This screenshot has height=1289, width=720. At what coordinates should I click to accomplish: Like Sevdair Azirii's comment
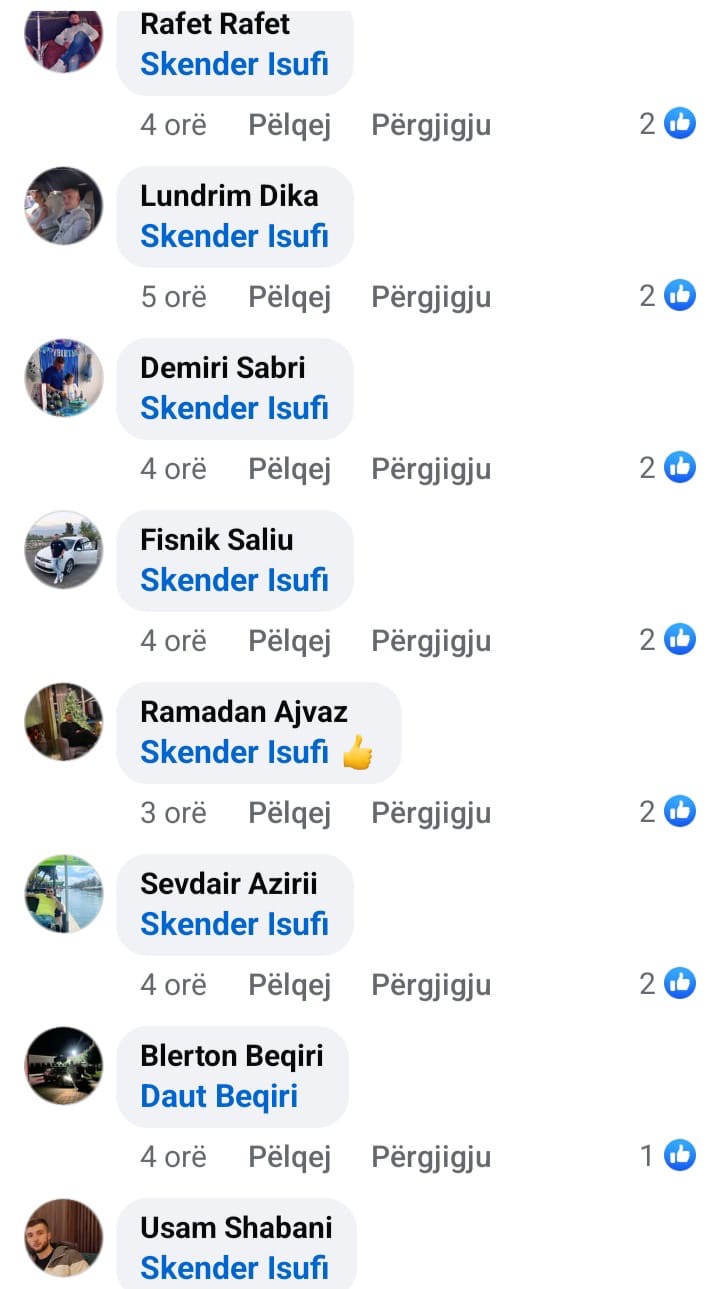[x=289, y=985]
